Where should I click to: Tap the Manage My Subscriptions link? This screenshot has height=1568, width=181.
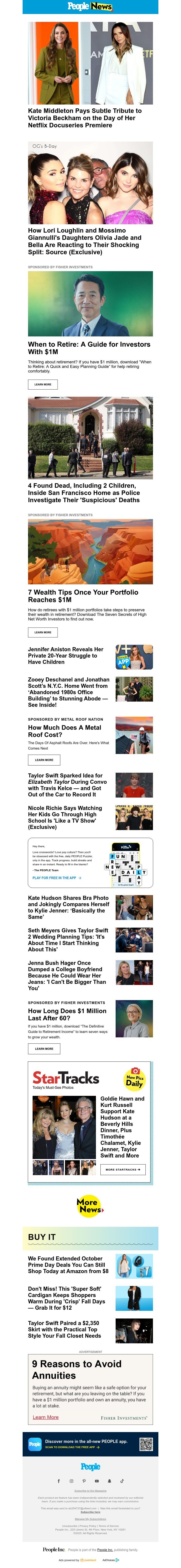tap(90, 1519)
